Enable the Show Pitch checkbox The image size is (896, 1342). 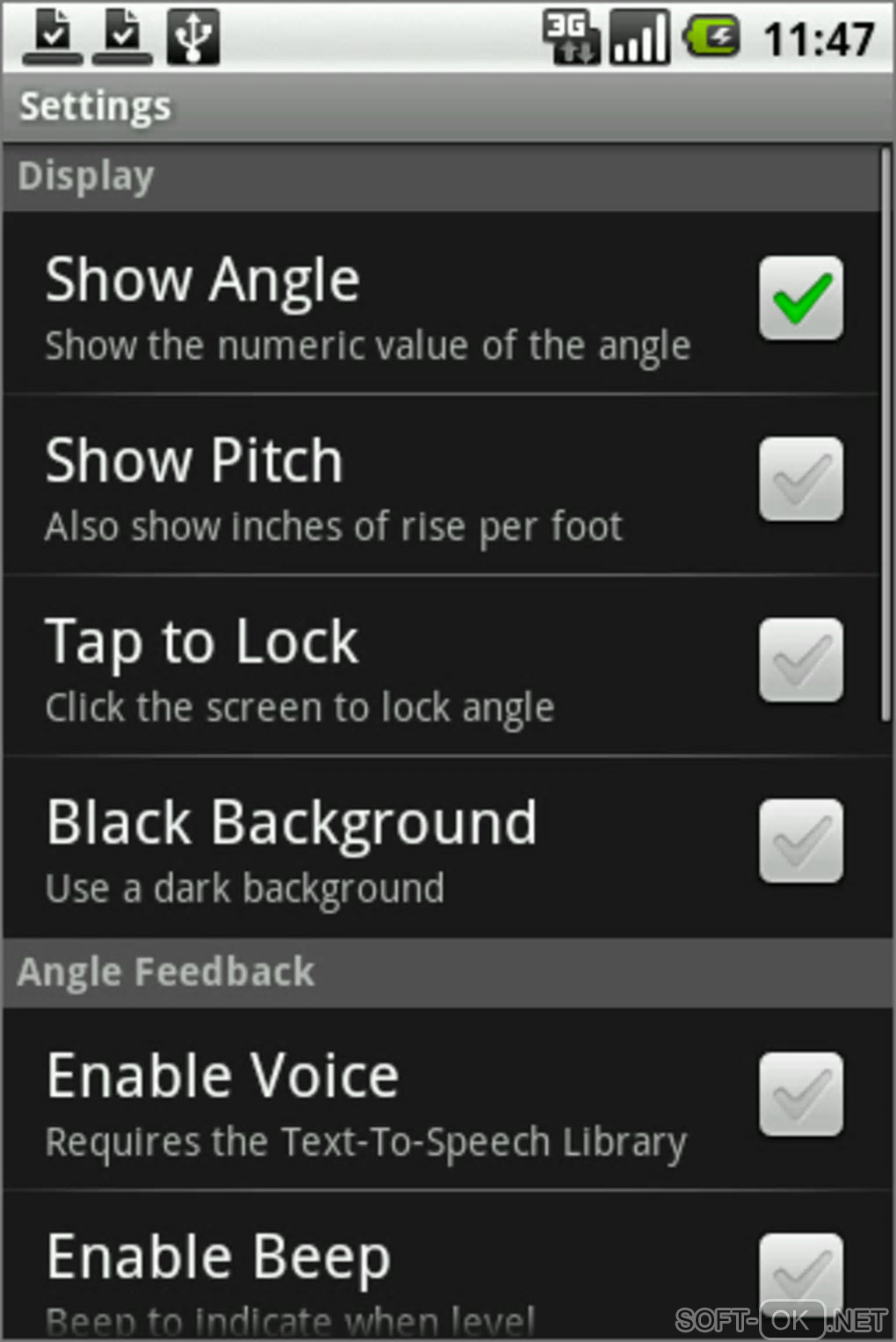pyautogui.click(x=800, y=480)
